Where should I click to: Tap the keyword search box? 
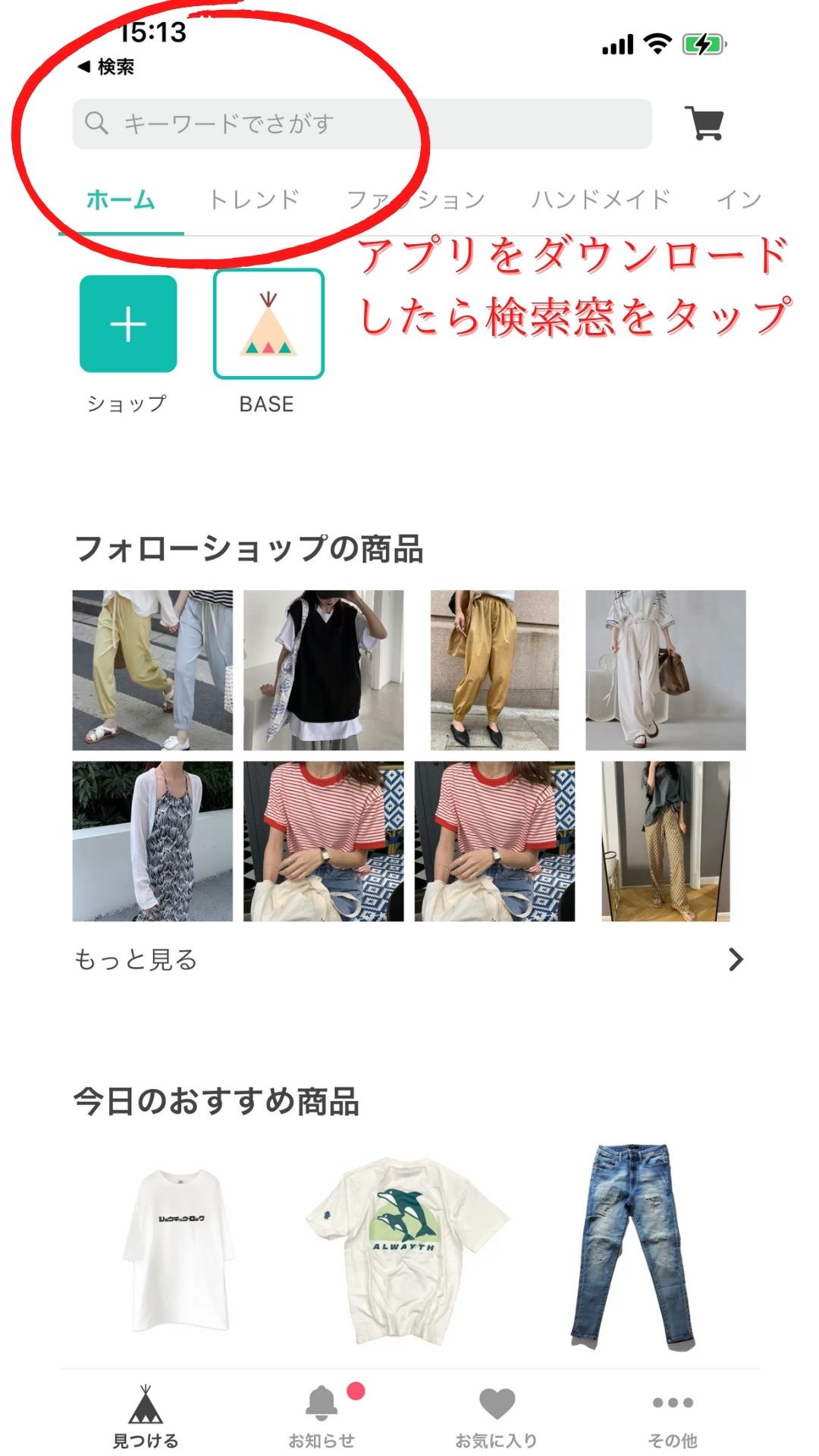point(362,124)
